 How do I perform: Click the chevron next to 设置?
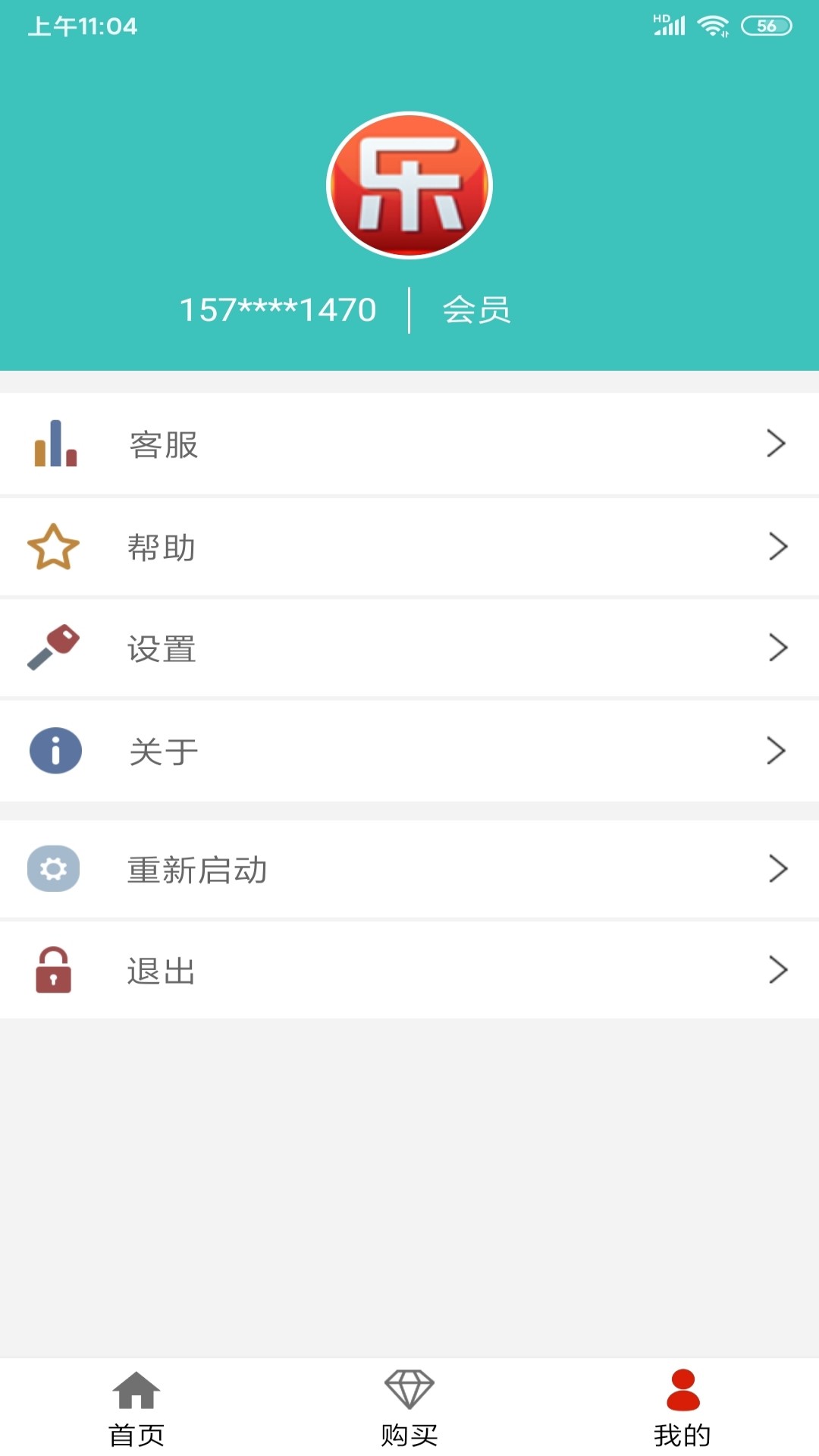[x=776, y=648]
